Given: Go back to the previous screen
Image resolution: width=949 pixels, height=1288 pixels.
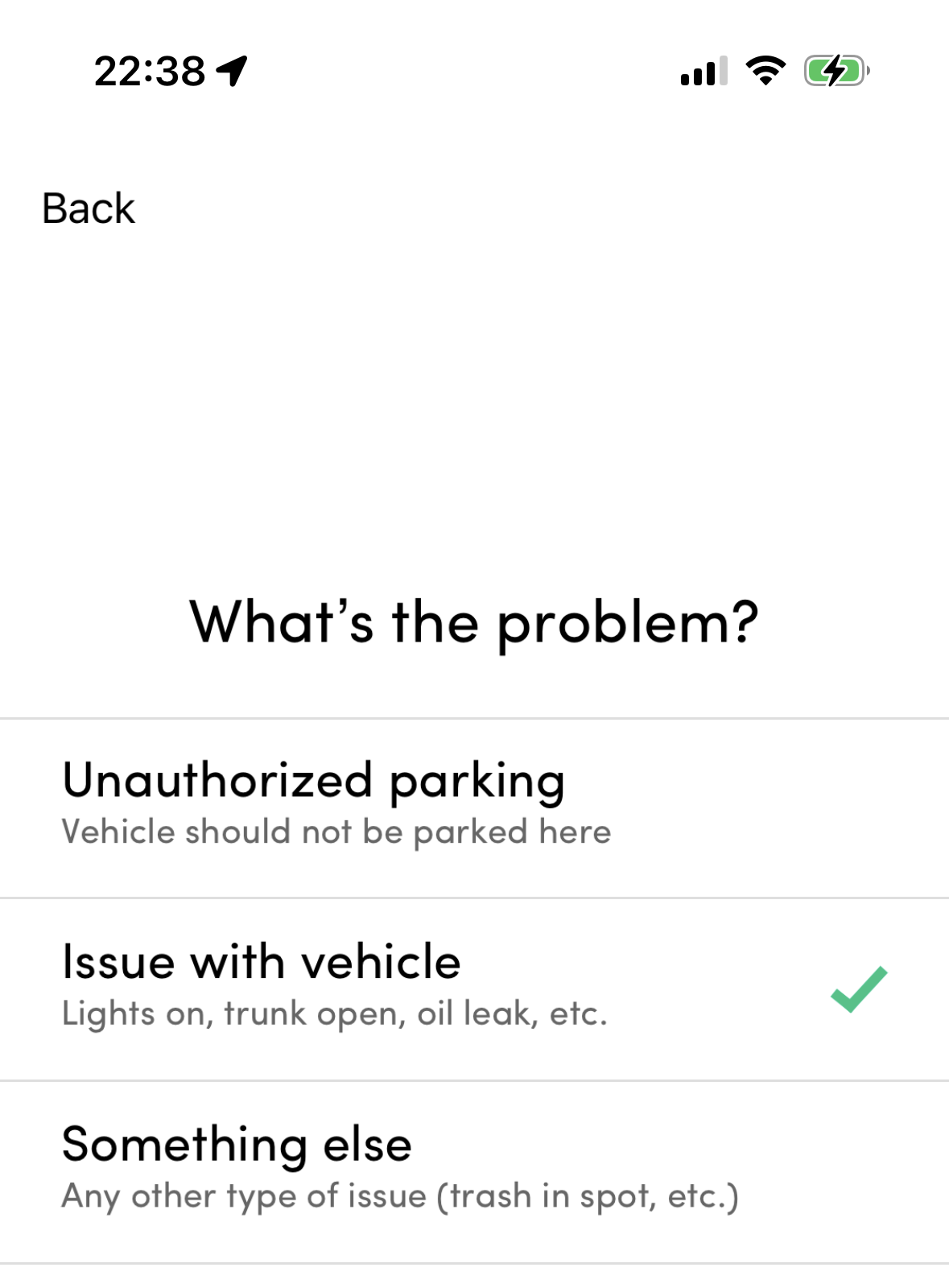Looking at the screenshot, I should tap(89, 208).
